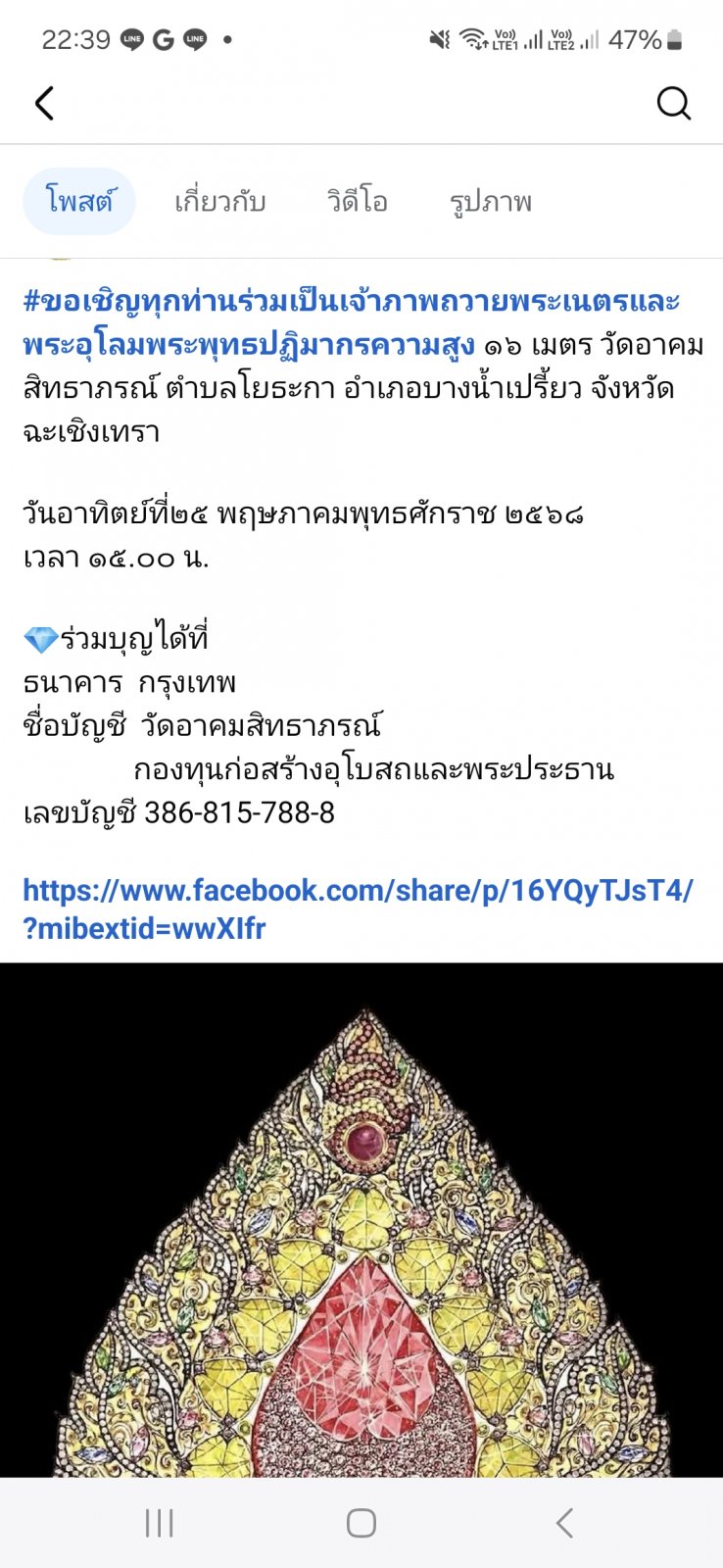Switch to the เกี่ยวกับ tab
This screenshot has width=723, height=1568.
pos(220,202)
